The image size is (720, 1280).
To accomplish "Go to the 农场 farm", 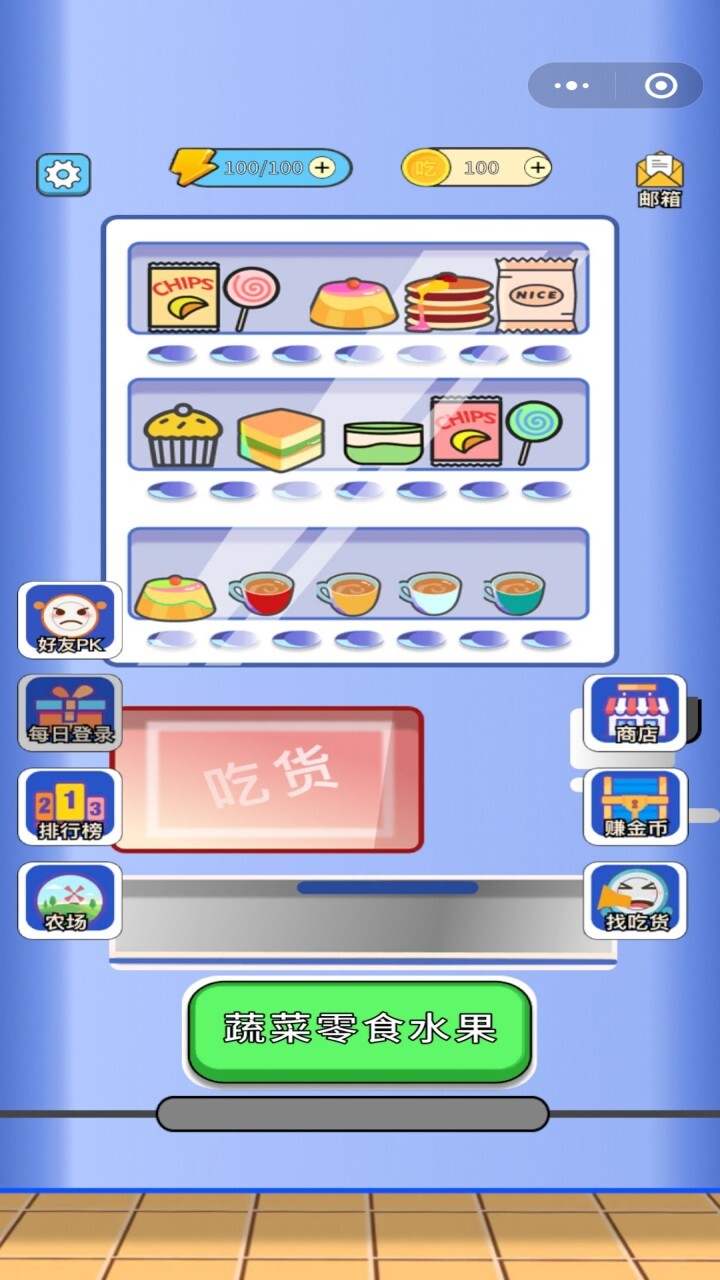I will click(70, 900).
